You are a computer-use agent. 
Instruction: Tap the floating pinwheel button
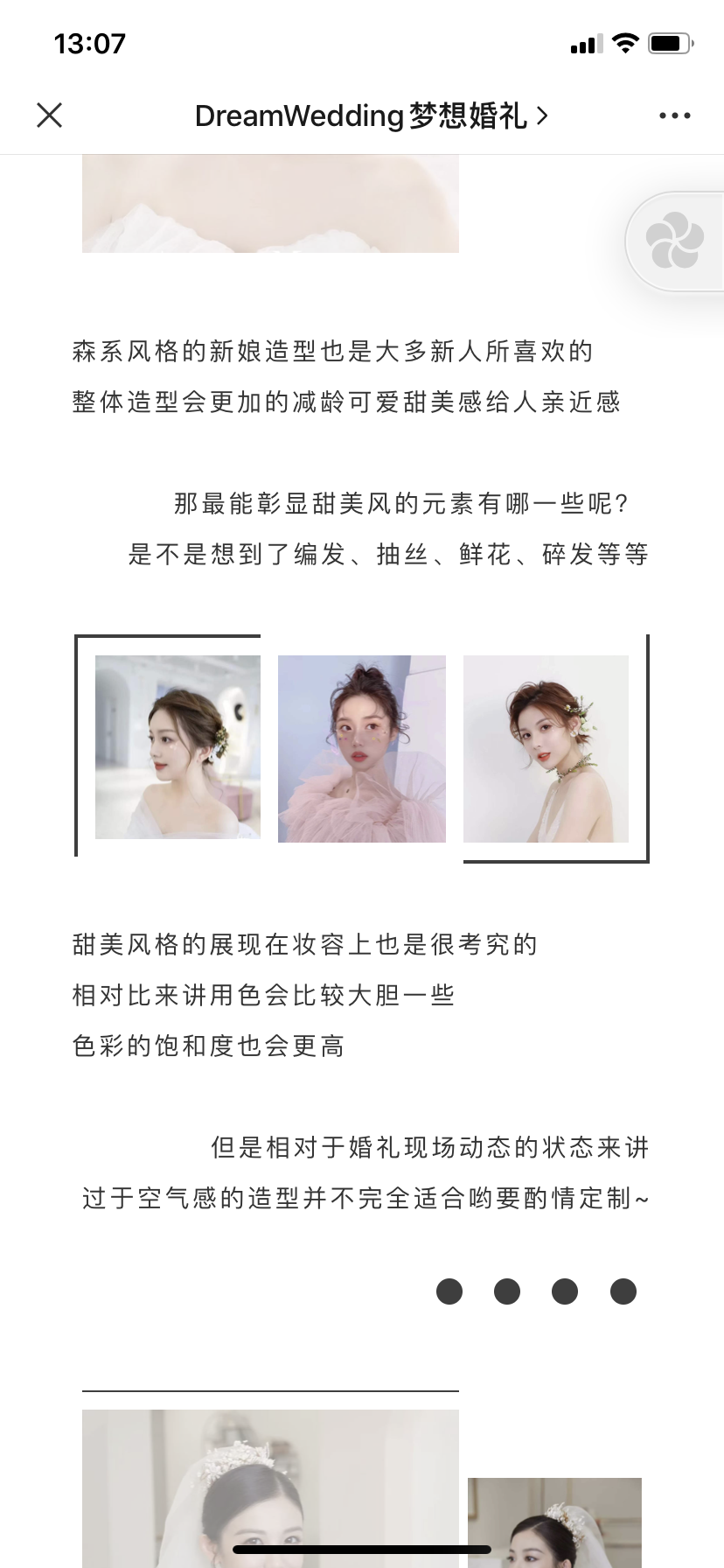(x=675, y=241)
